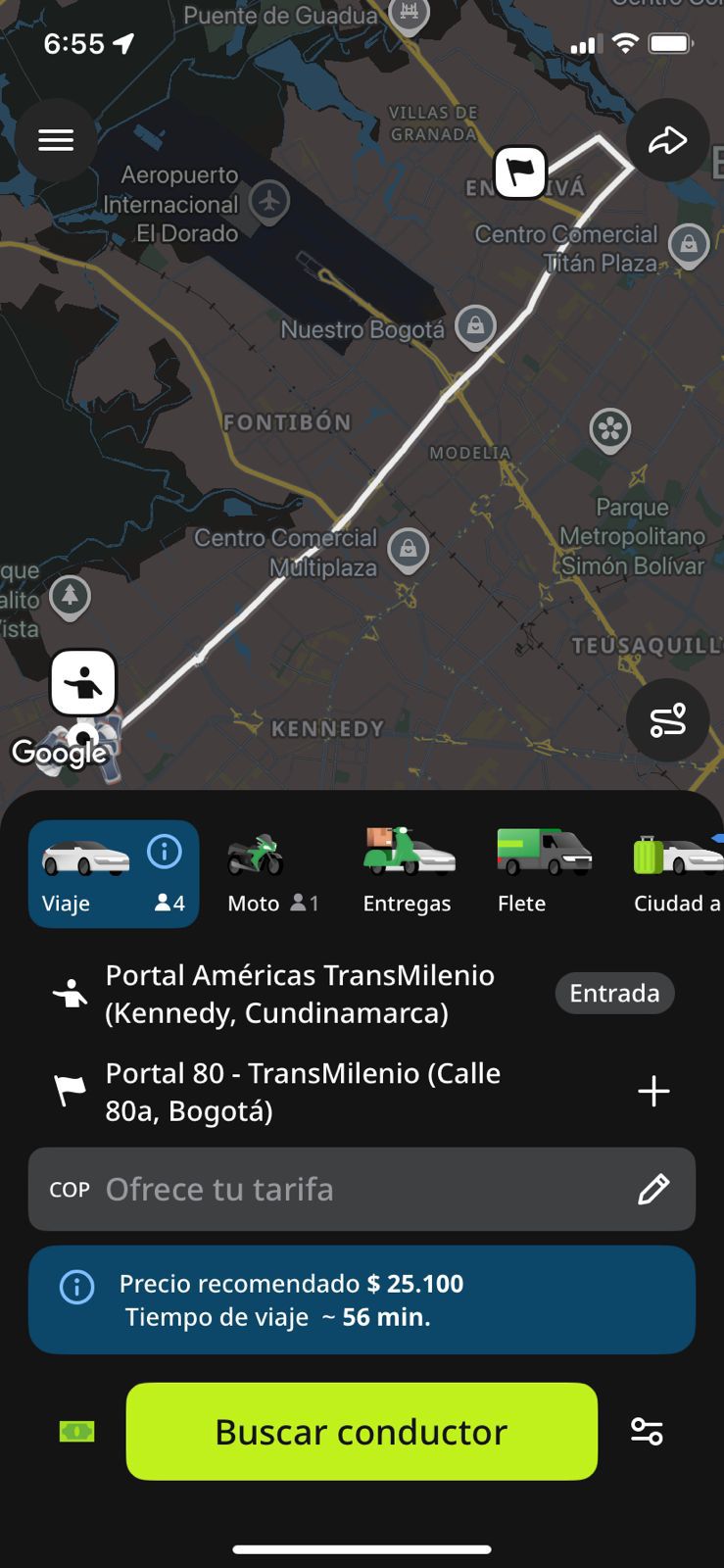Tap the info icon on the Viaje option

pos(165,851)
